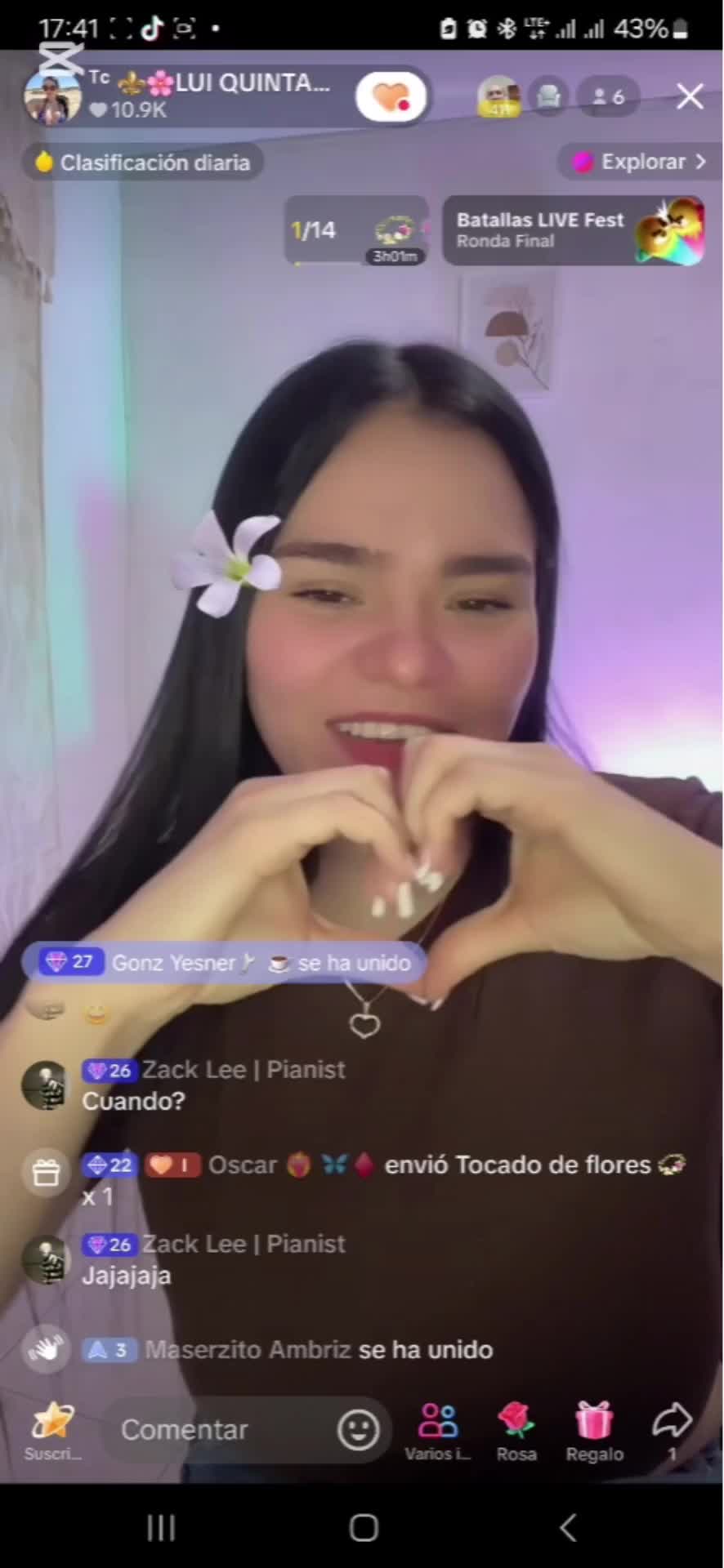Send a Rosa gift
This screenshot has width=724, height=1568.
516,1432
